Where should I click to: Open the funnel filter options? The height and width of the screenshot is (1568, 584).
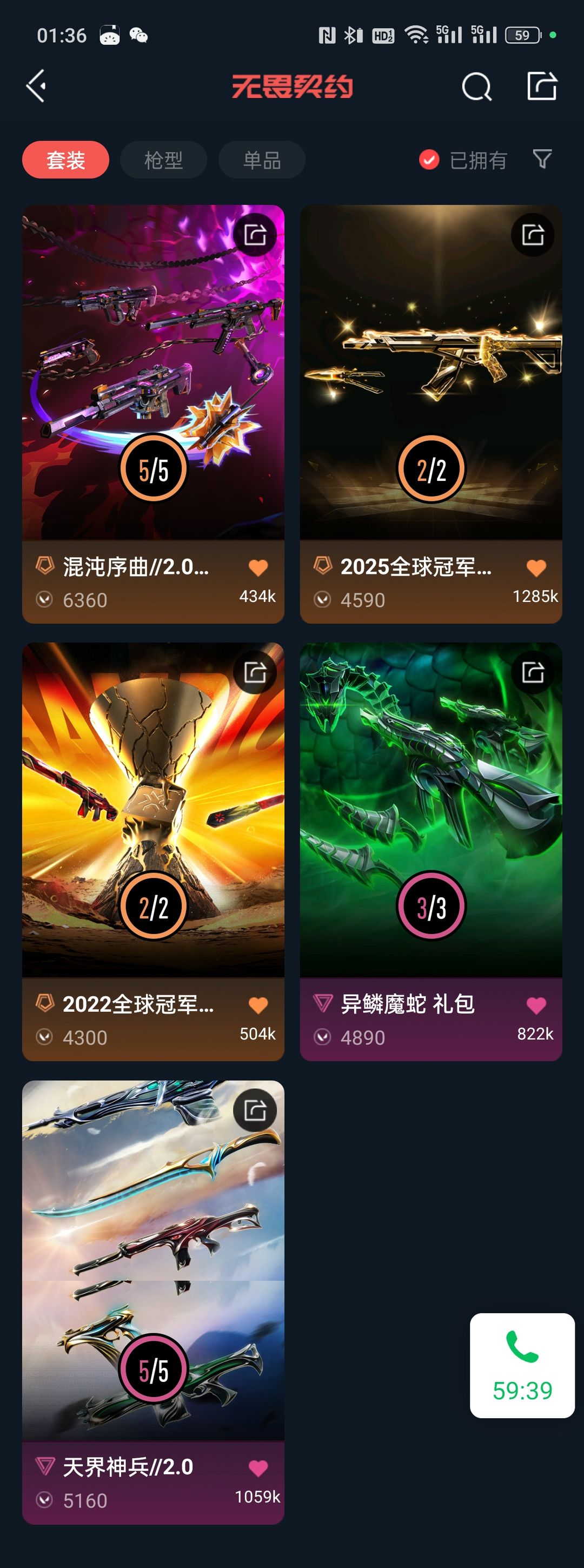(542, 159)
